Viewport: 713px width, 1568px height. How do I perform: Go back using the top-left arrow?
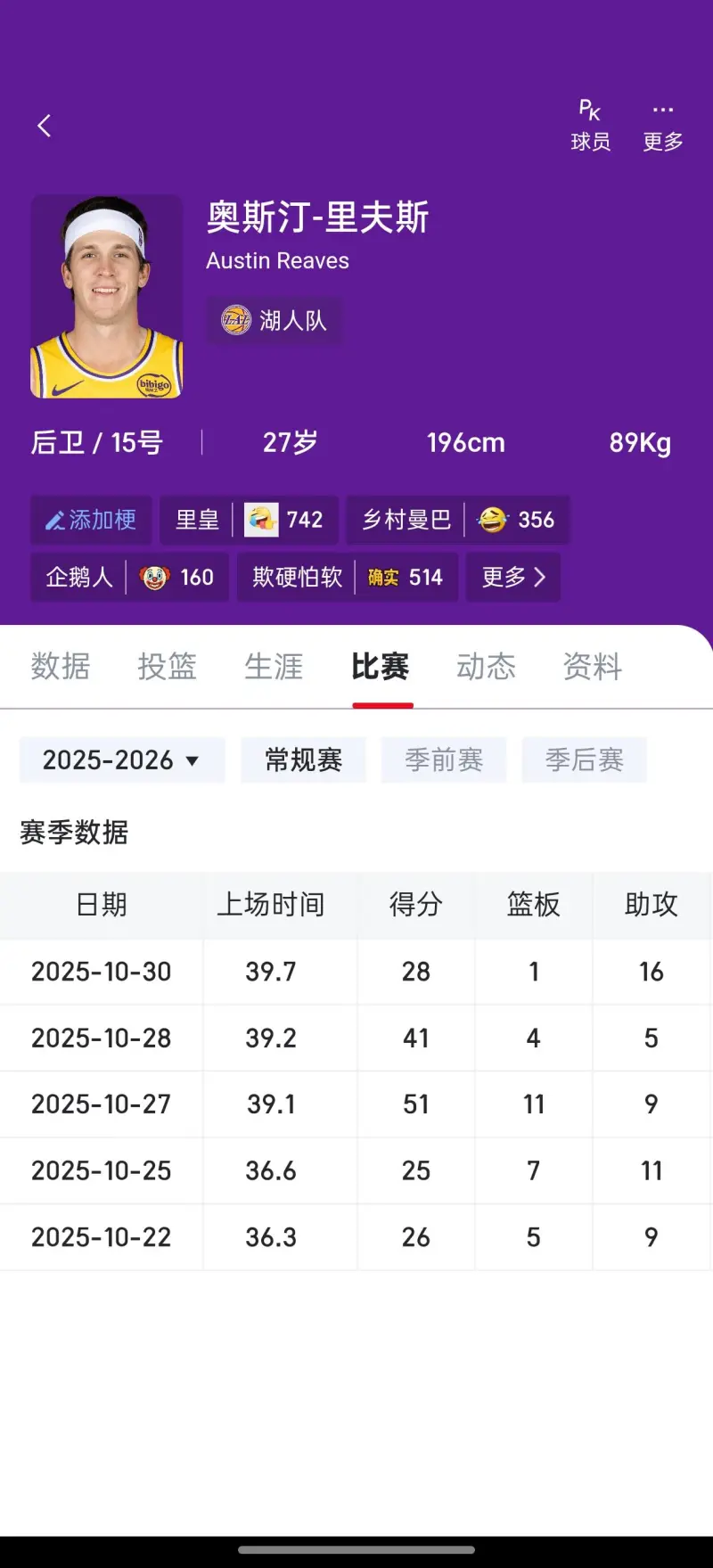click(x=45, y=126)
